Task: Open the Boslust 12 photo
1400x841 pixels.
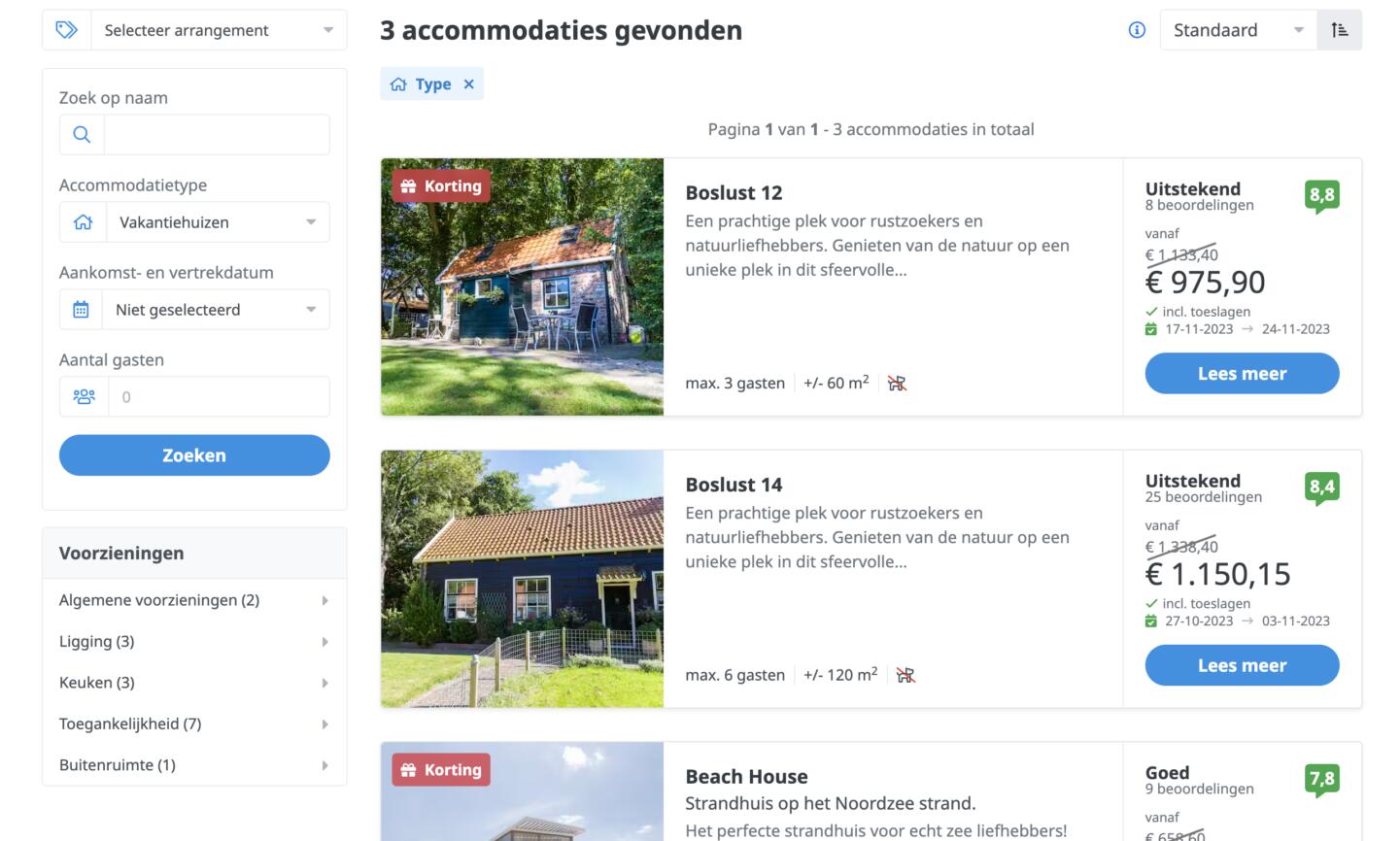Action: (523, 287)
